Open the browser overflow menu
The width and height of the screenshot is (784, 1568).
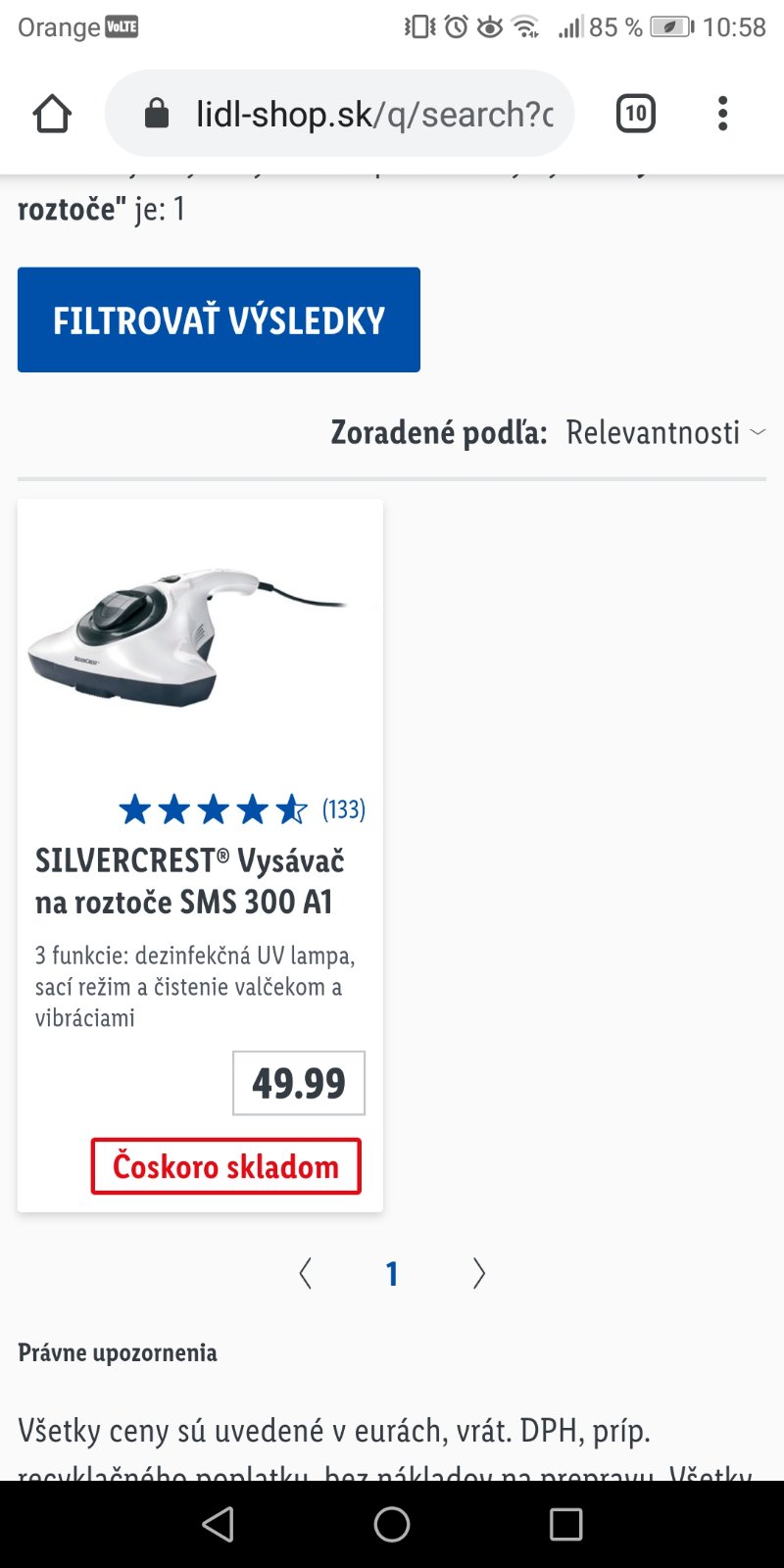722,114
